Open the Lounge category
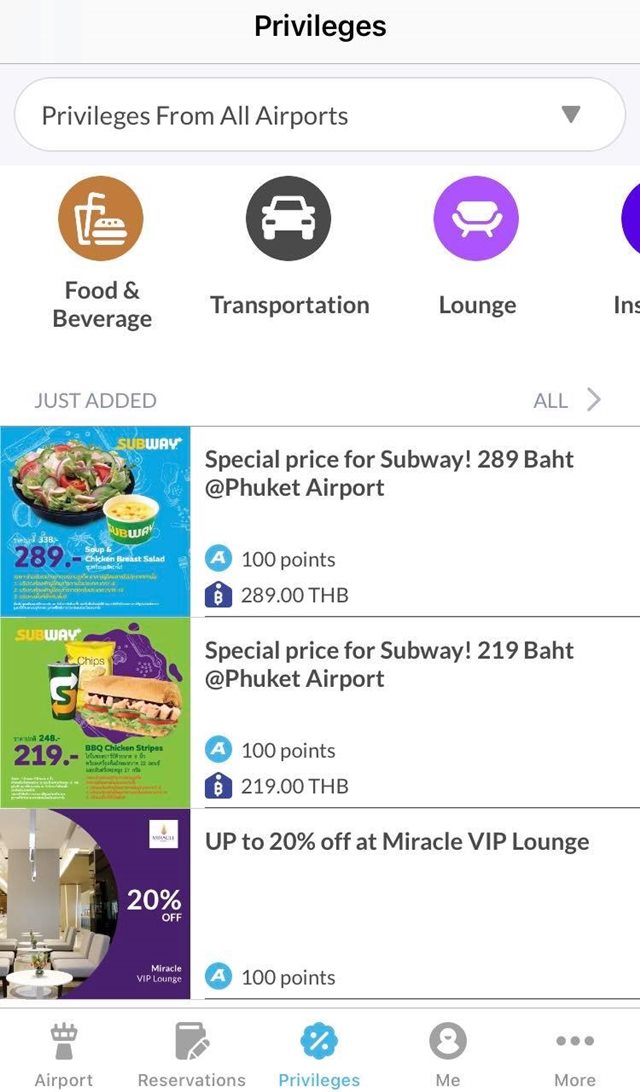This screenshot has height=1092, width=640. 476,217
